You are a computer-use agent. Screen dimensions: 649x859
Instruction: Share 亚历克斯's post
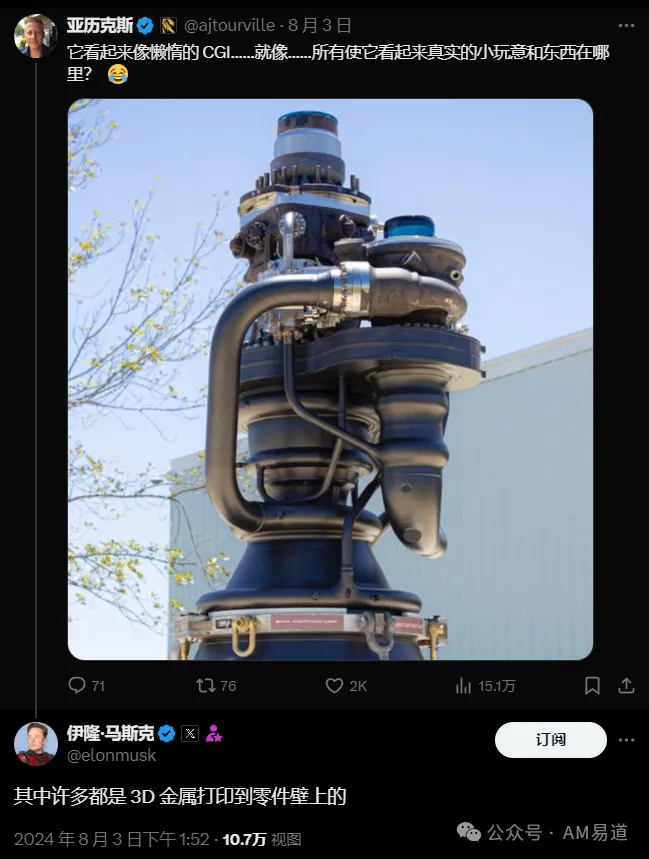click(x=626, y=685)
